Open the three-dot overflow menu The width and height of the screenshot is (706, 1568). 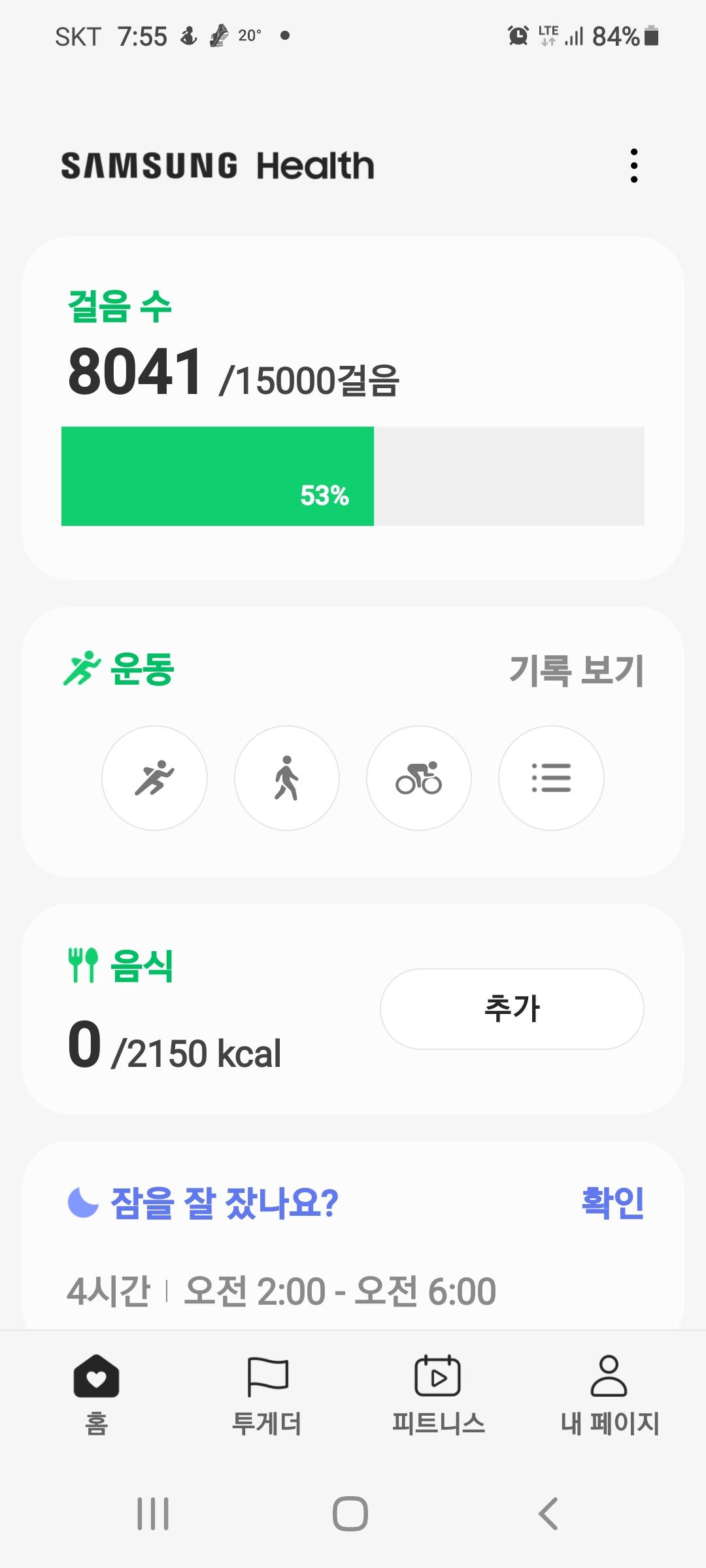tap(633, 166)
